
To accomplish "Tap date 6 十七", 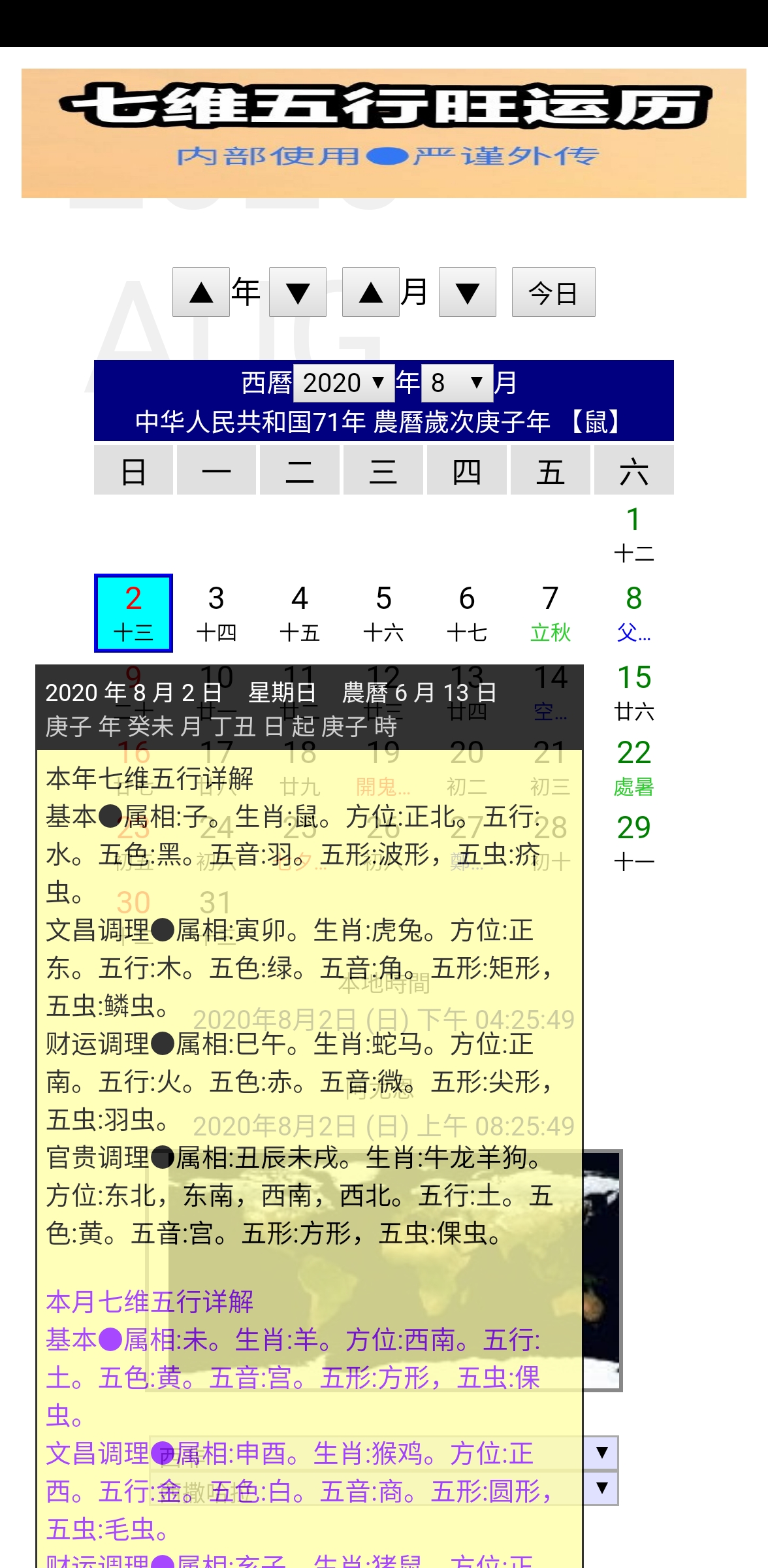I will (x=467, y=613).
